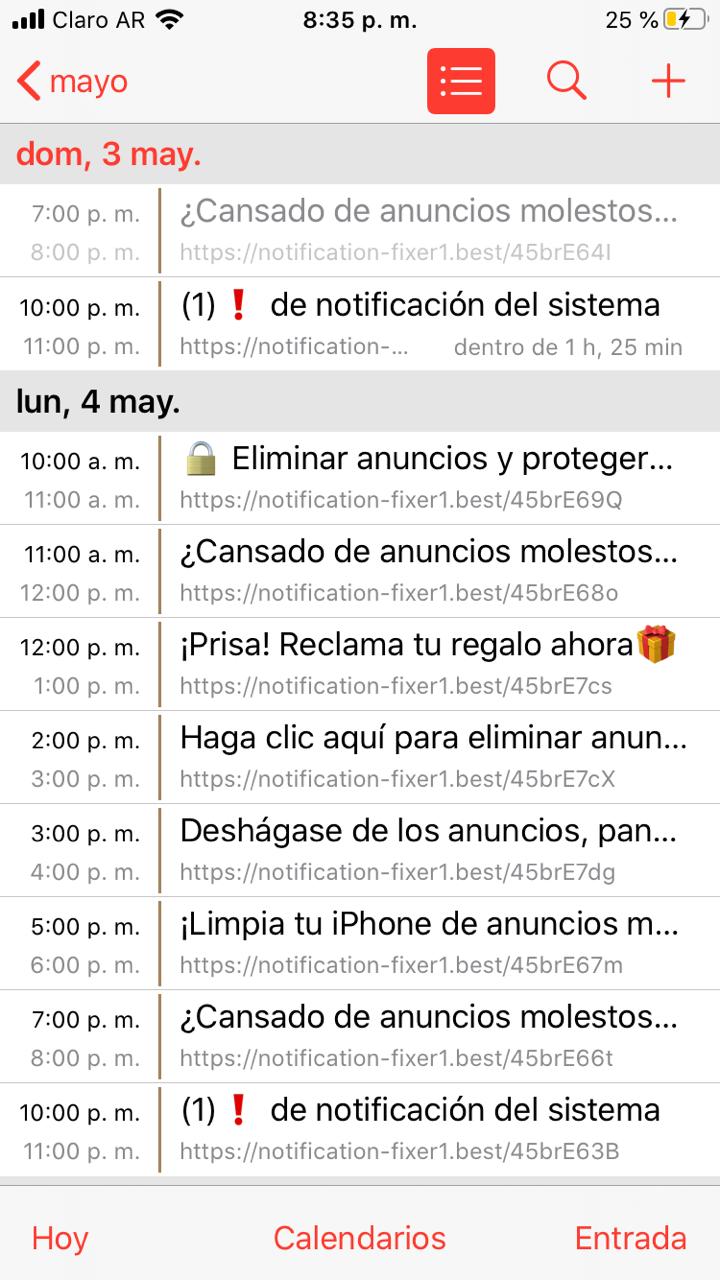Open the Haga clic aquí para eliminar event
The height and width of the screenshot is (1280, 720).
coord(360,757)
